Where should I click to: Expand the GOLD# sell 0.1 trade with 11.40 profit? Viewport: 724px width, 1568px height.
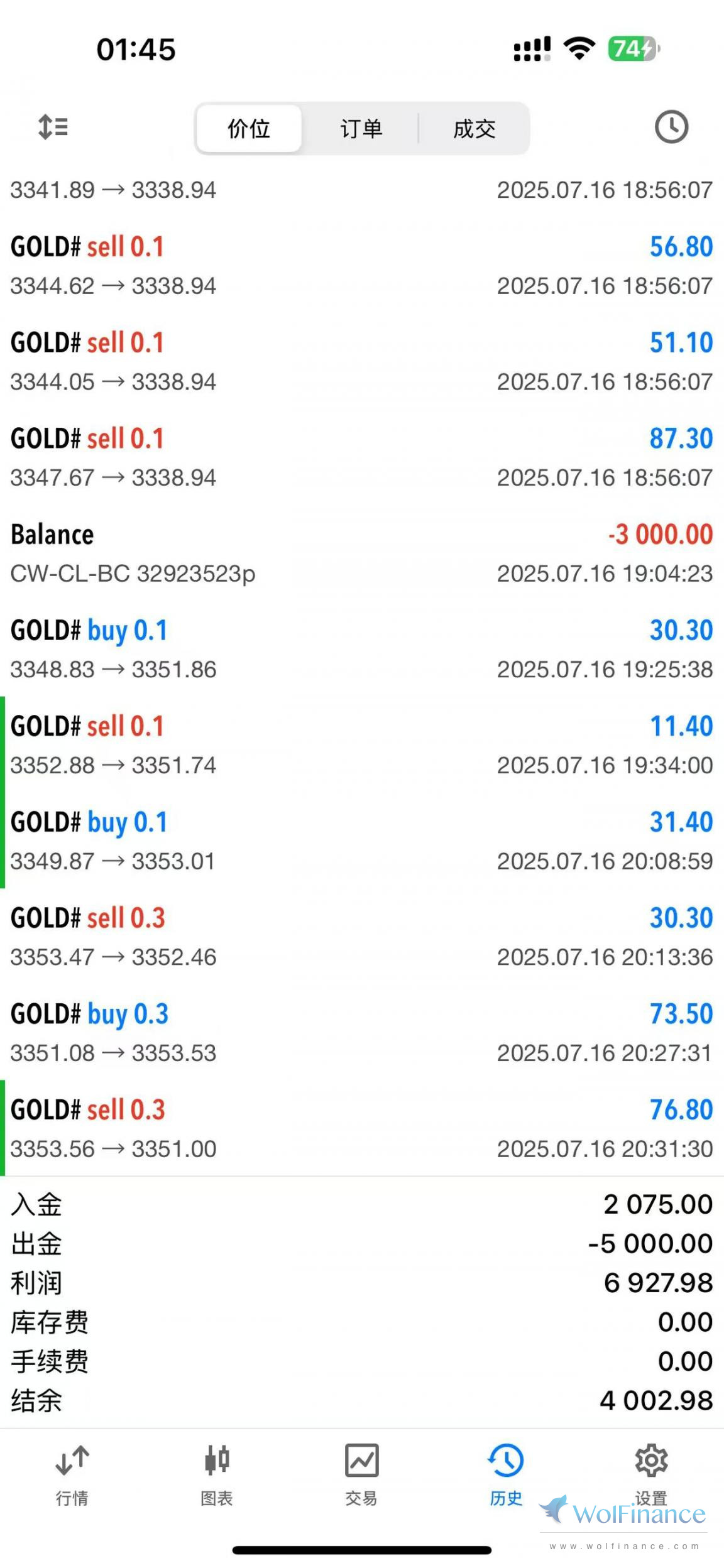pyautogui.click(x=362, y=745)
